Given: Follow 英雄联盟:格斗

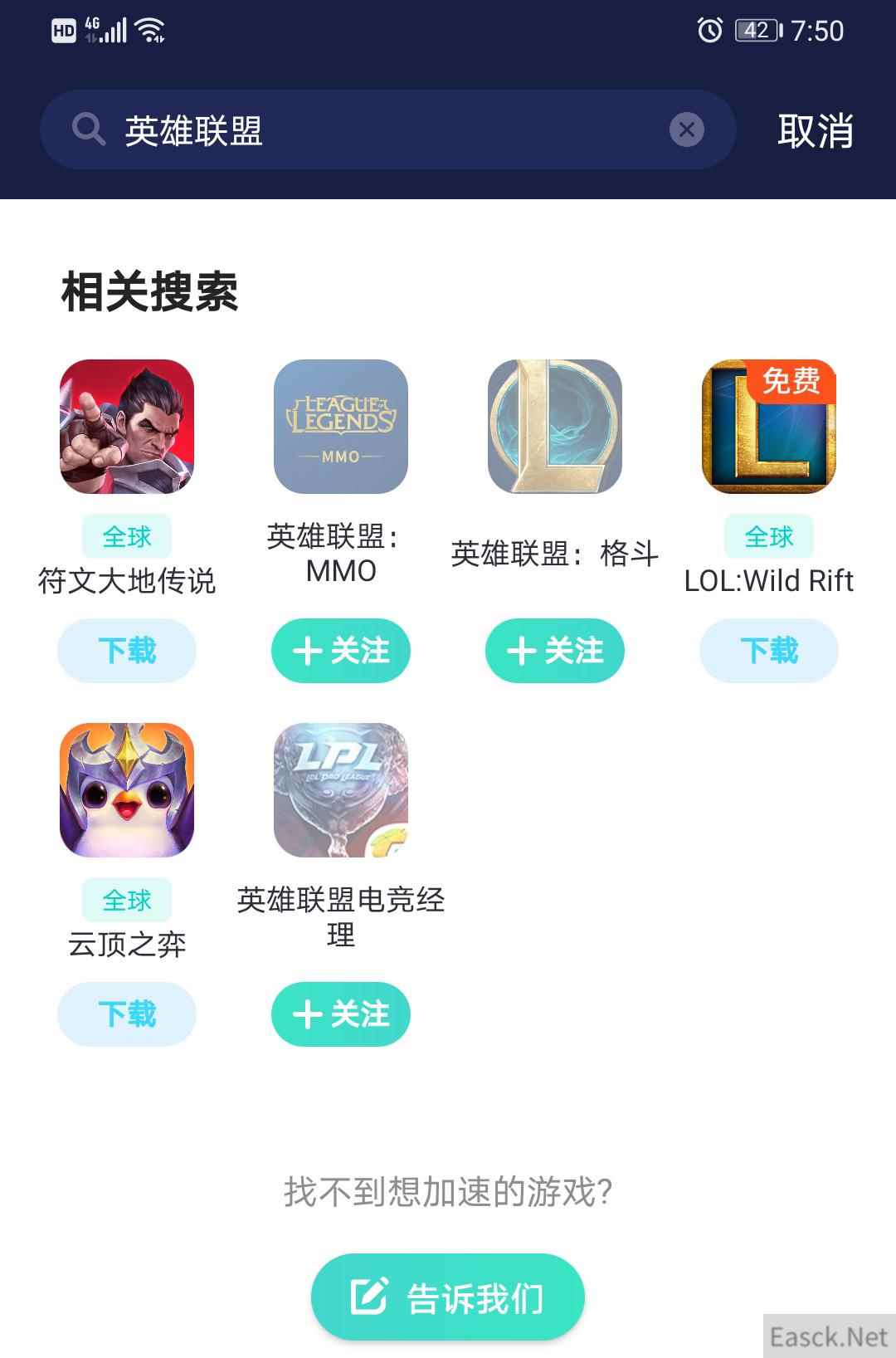Looking at the screenshot, I should click(555, 651).
